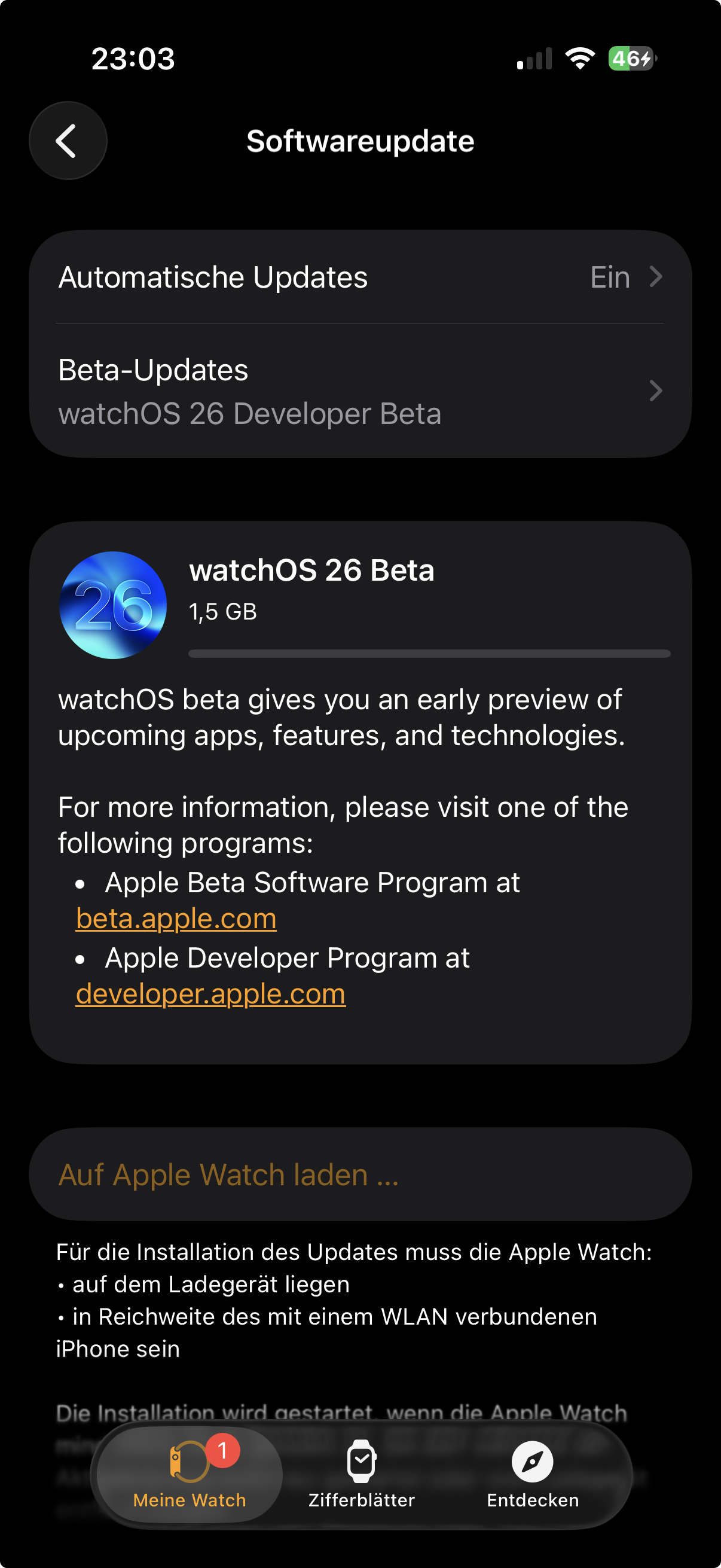Go back from Softwareupdate

point(68,141)
